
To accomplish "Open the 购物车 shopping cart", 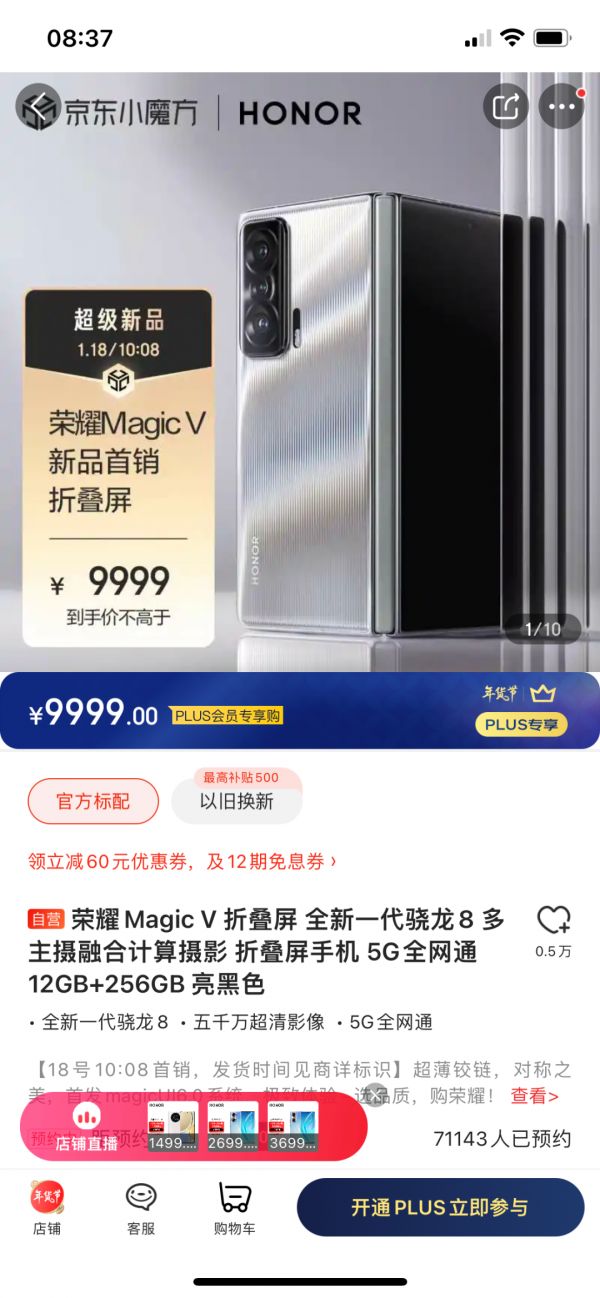I will click(x=234, y=1207).
